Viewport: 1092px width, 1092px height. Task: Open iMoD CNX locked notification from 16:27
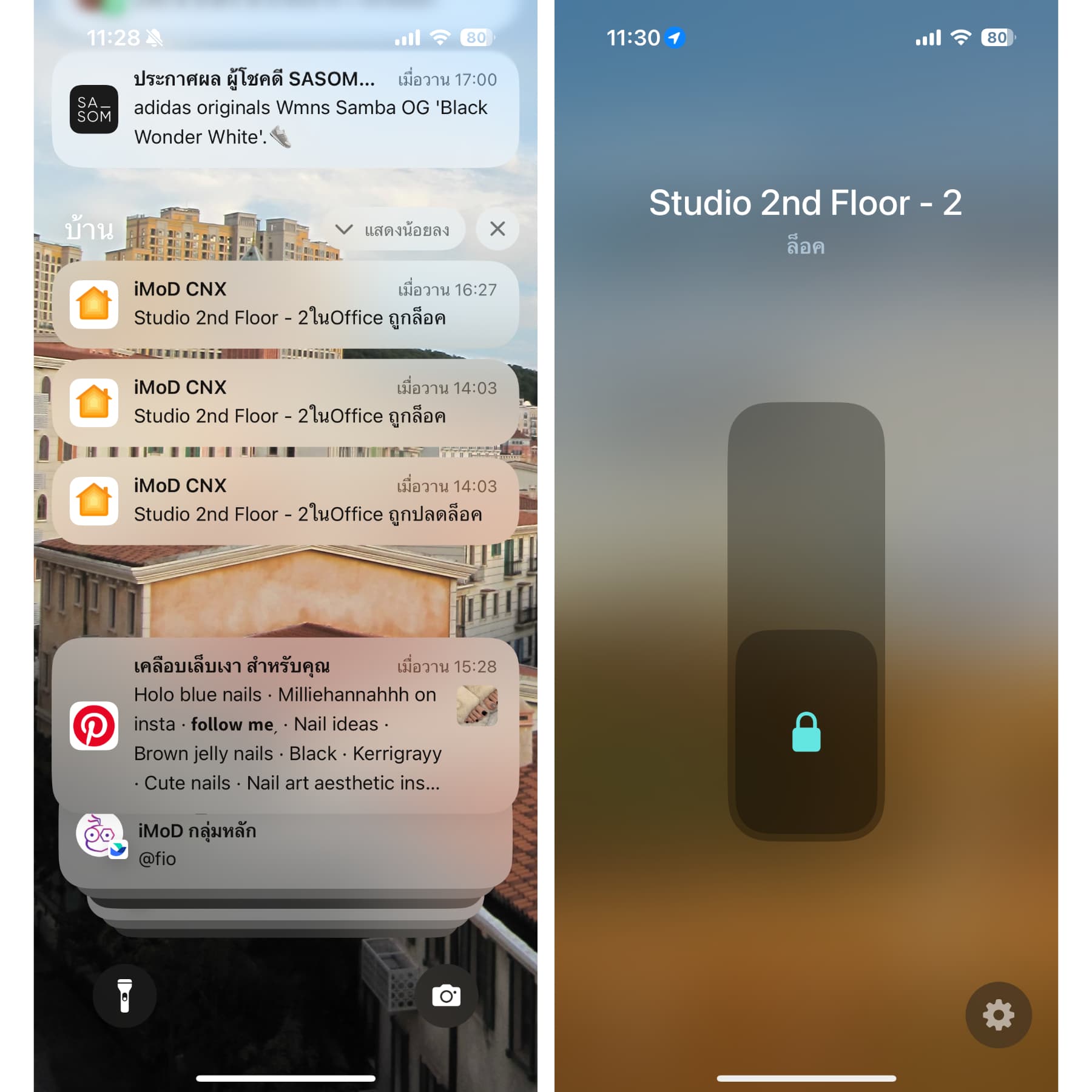[x=285, y=304]
